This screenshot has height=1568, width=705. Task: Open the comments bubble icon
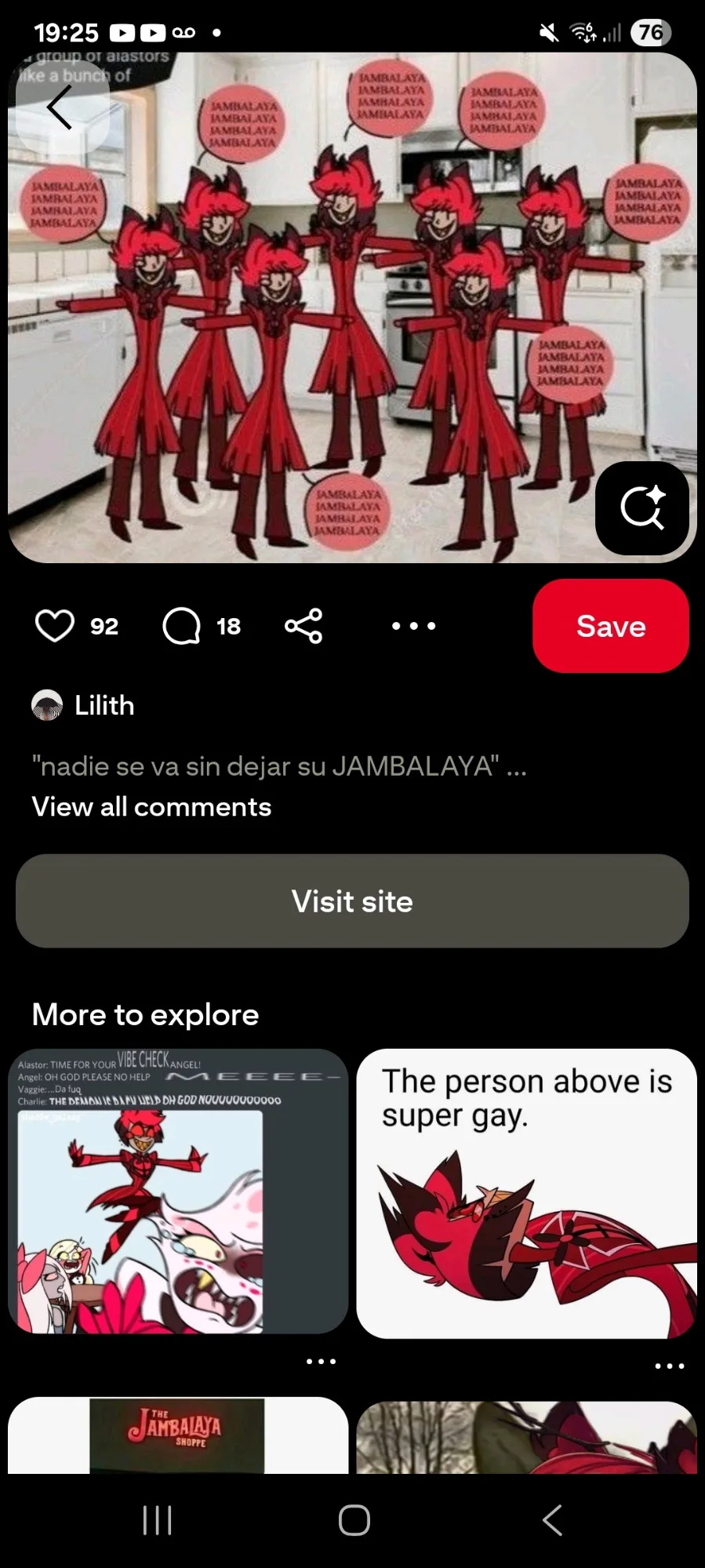(181, 626)
